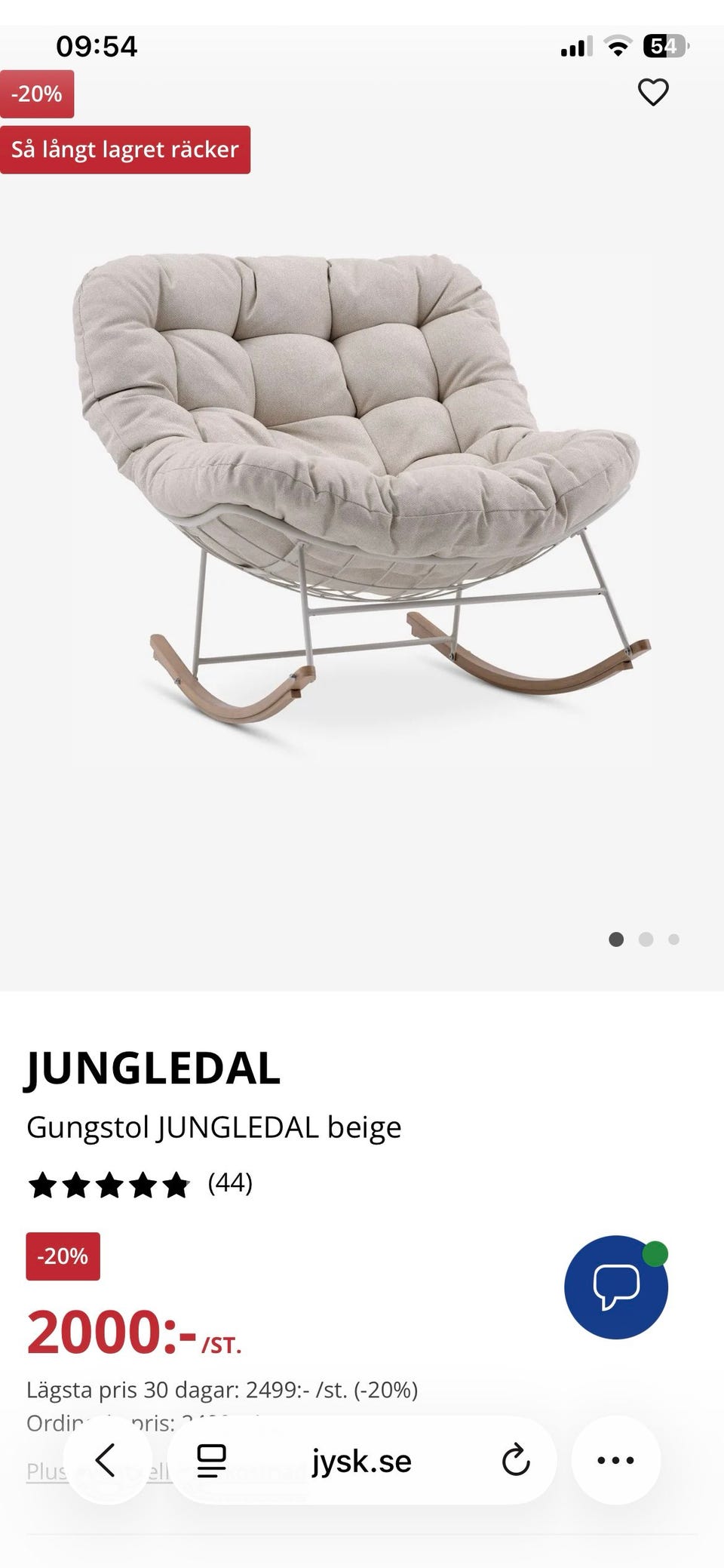The width and height of the screenshot is (724, 1568).
Task: Open the 44 customer reviews rating
Action: coord(140,1184)
